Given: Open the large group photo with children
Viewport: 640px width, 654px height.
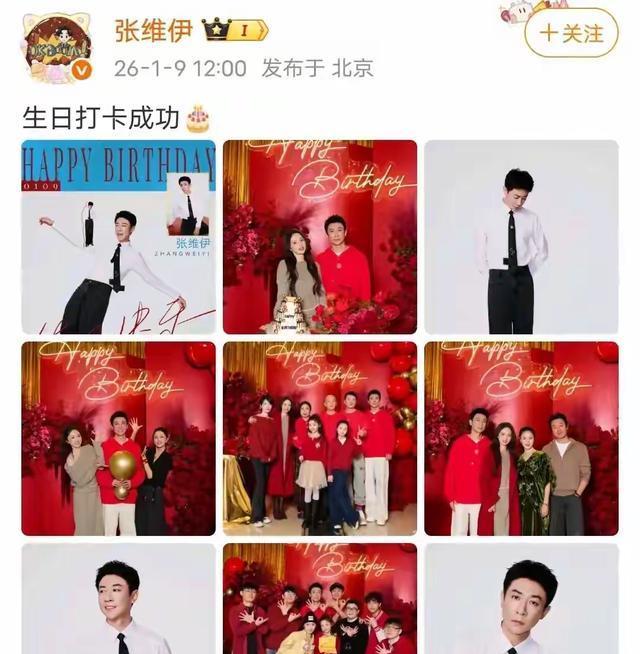Looking at the screenshot, I should pyautogui.click(x=320, y=439).
